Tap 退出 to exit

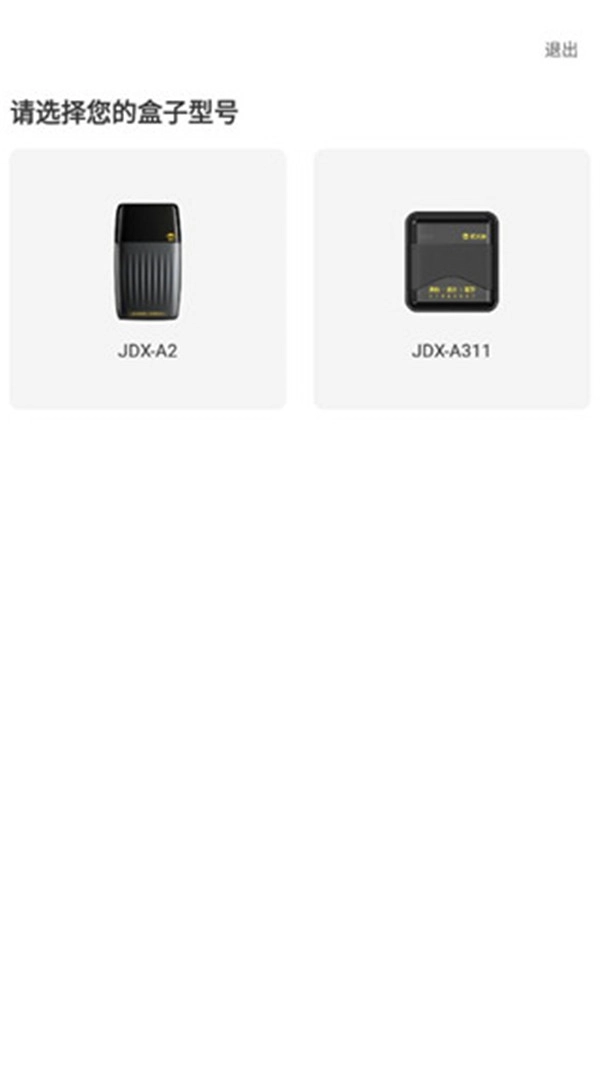pos(560,50)
